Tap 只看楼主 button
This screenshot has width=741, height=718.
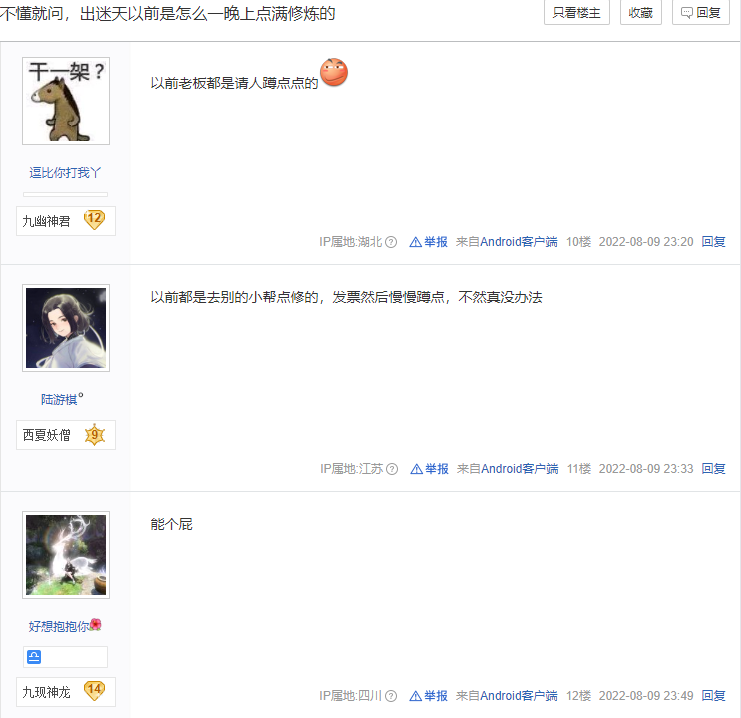click(577, 13)
